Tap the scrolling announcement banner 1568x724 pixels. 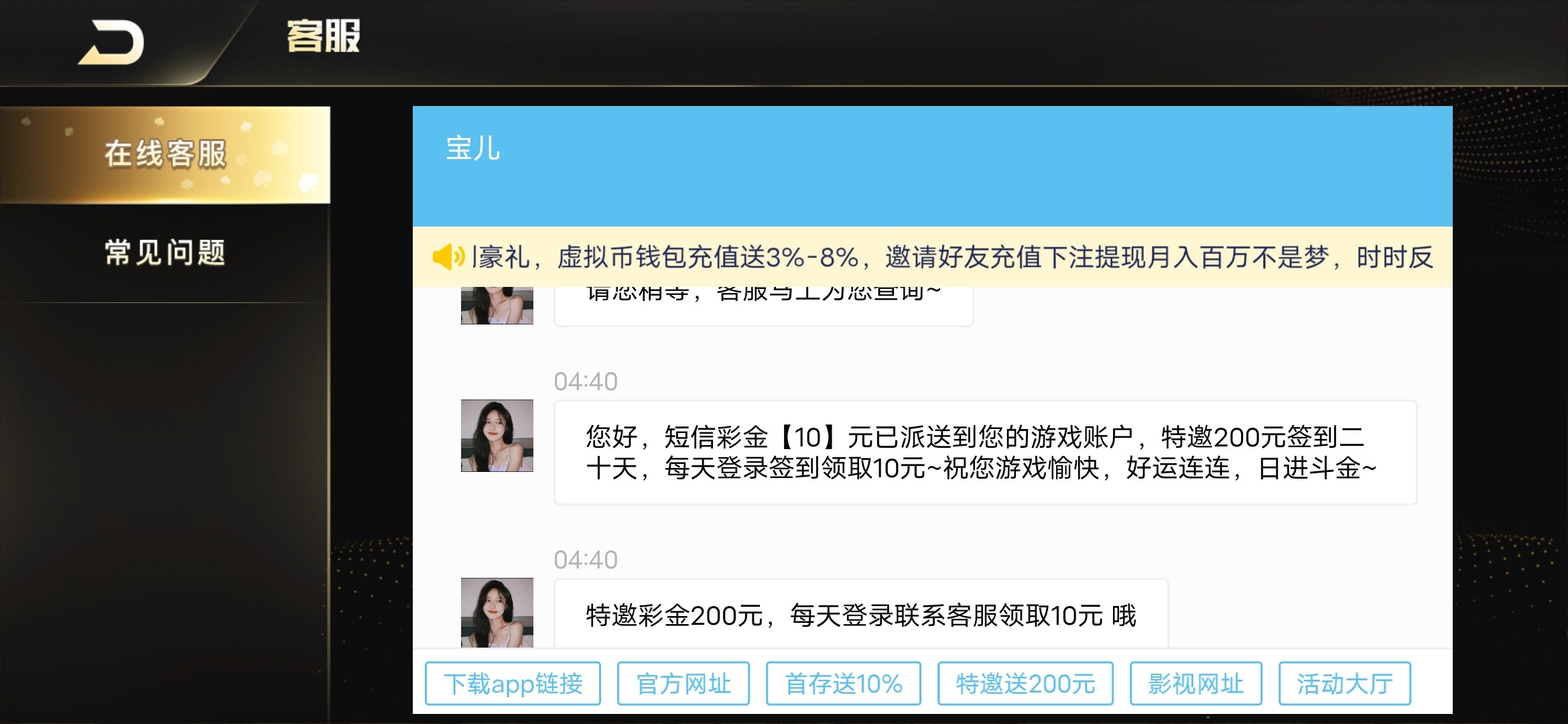(x=931, y=257)
